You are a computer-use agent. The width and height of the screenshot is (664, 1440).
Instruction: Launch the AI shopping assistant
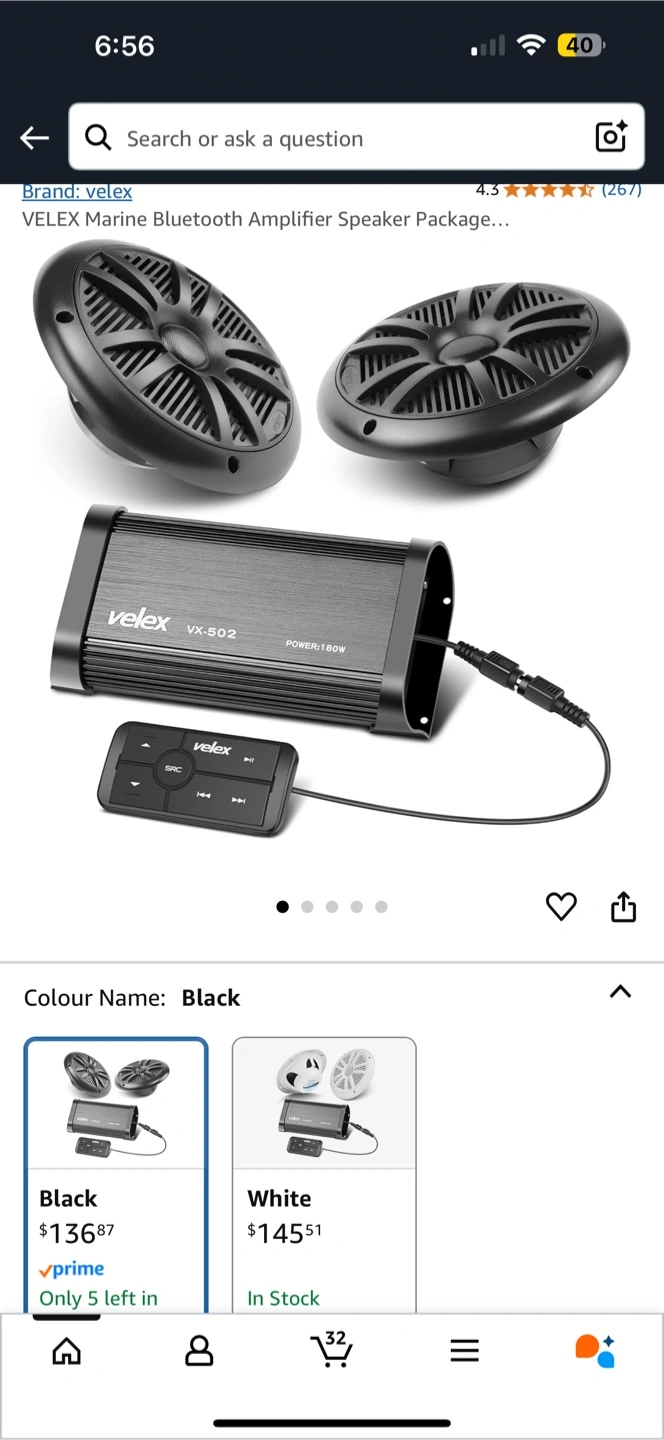pyautogui.click(x=595, y=1350)
